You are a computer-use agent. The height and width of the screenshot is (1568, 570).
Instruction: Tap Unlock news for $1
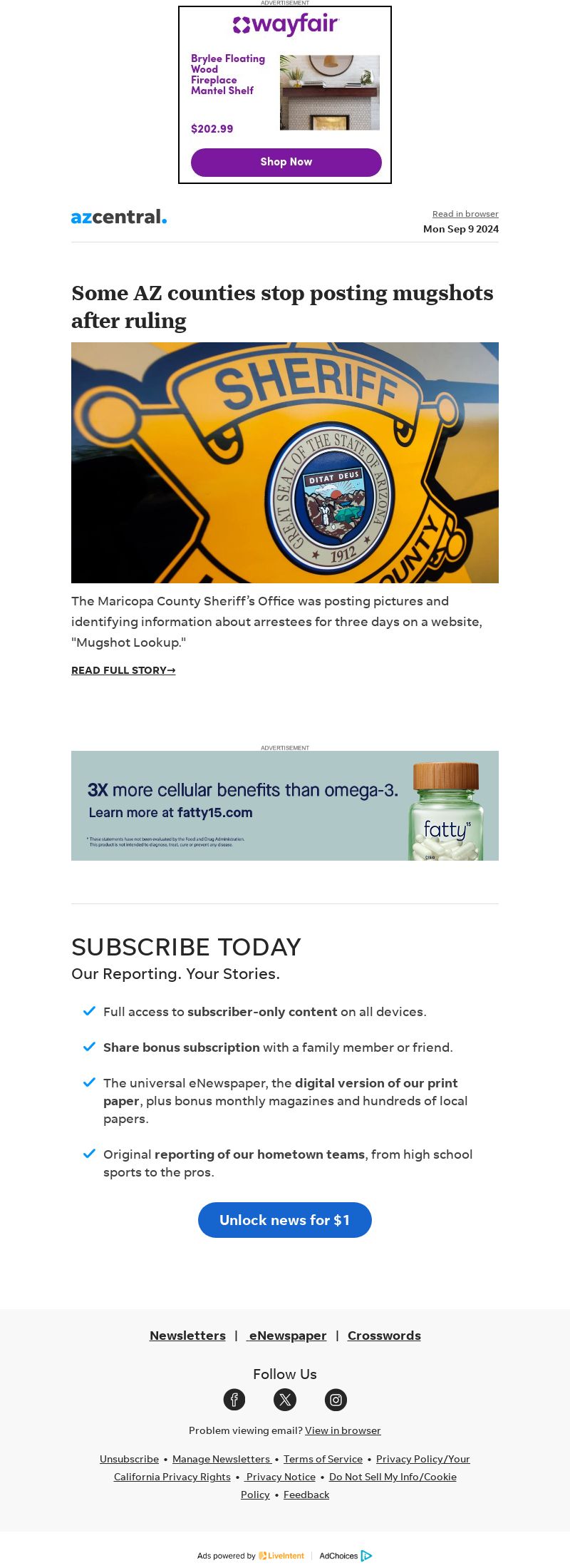pos(285,1220)
